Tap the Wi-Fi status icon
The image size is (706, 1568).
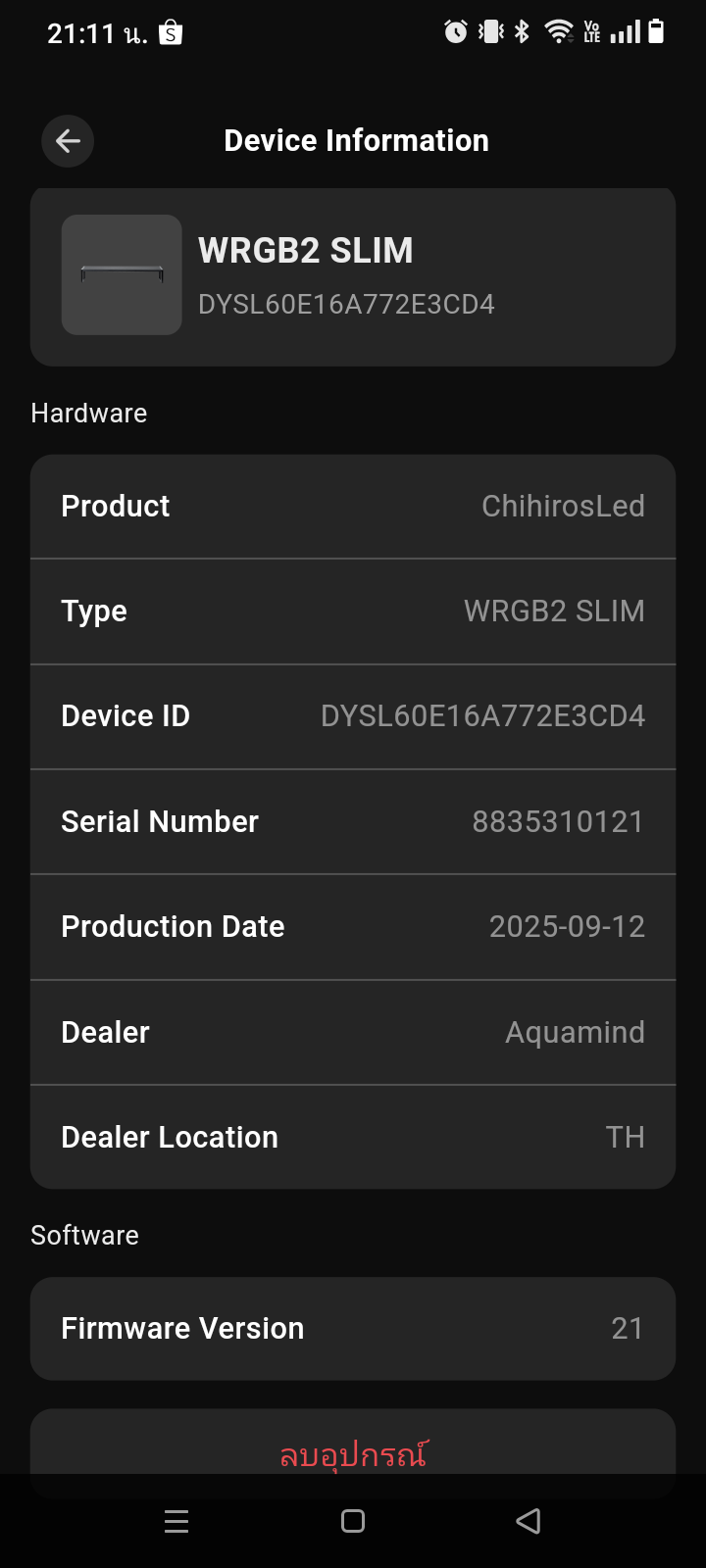[x=558, y=30]
